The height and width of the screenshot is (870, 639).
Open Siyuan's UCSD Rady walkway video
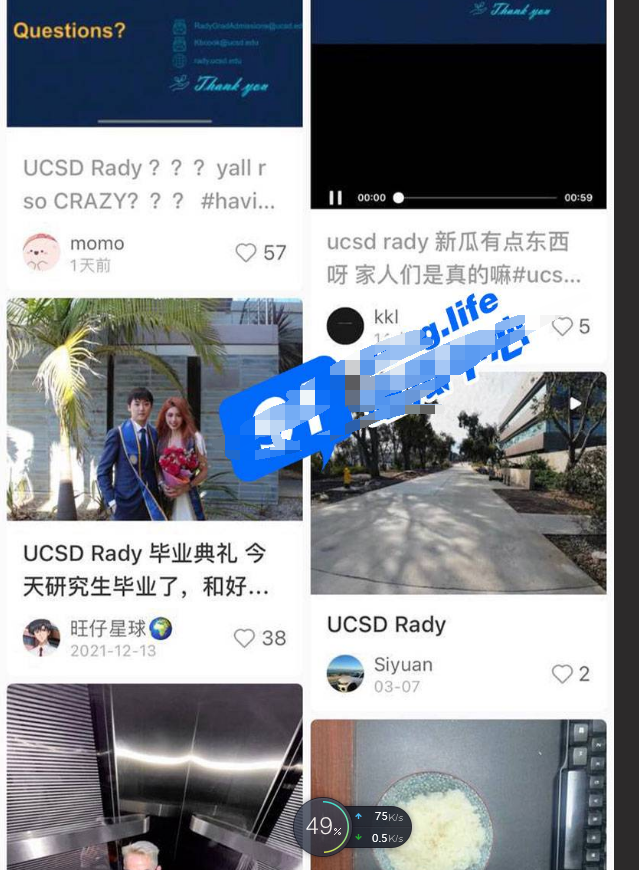(x=458, y=483)
